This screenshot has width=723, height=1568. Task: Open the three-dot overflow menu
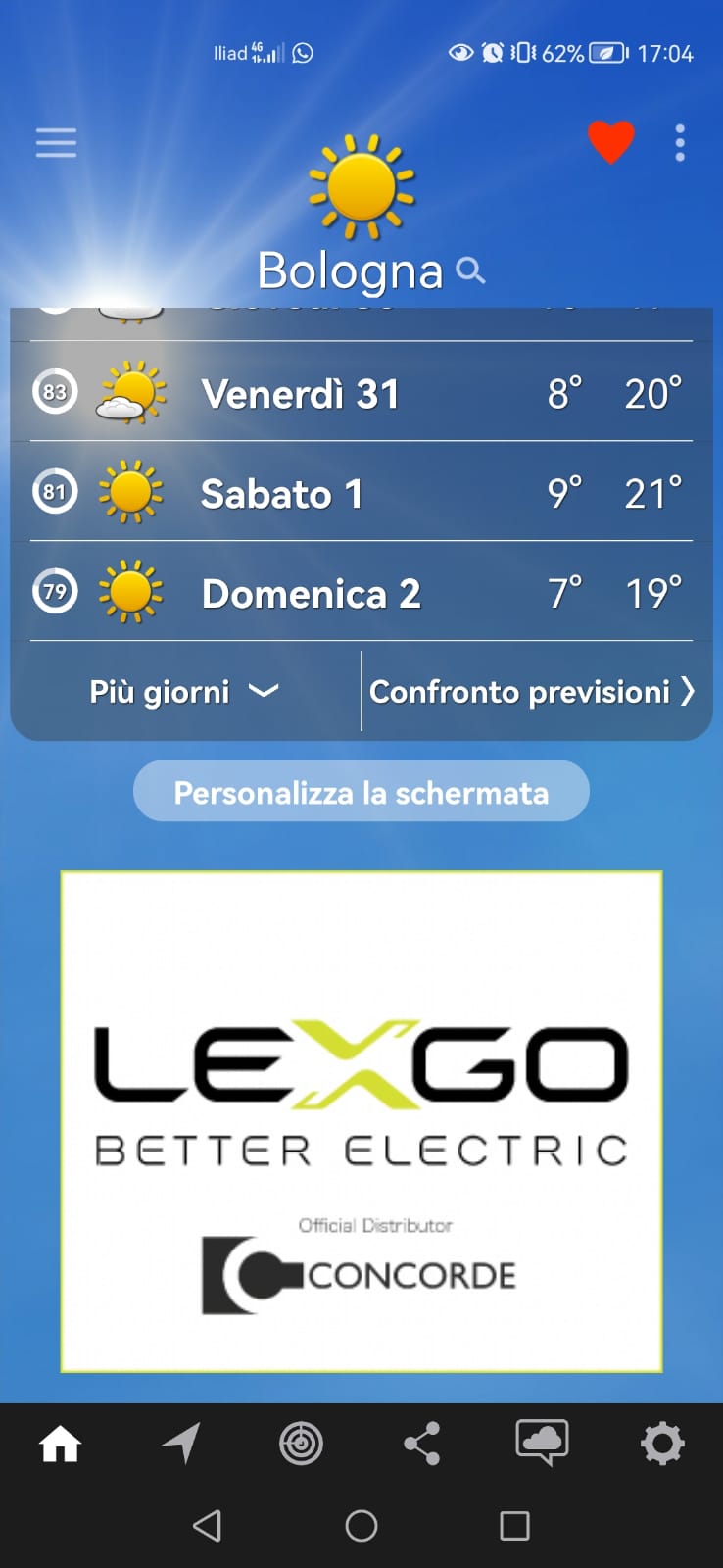(x=680, y=142)
